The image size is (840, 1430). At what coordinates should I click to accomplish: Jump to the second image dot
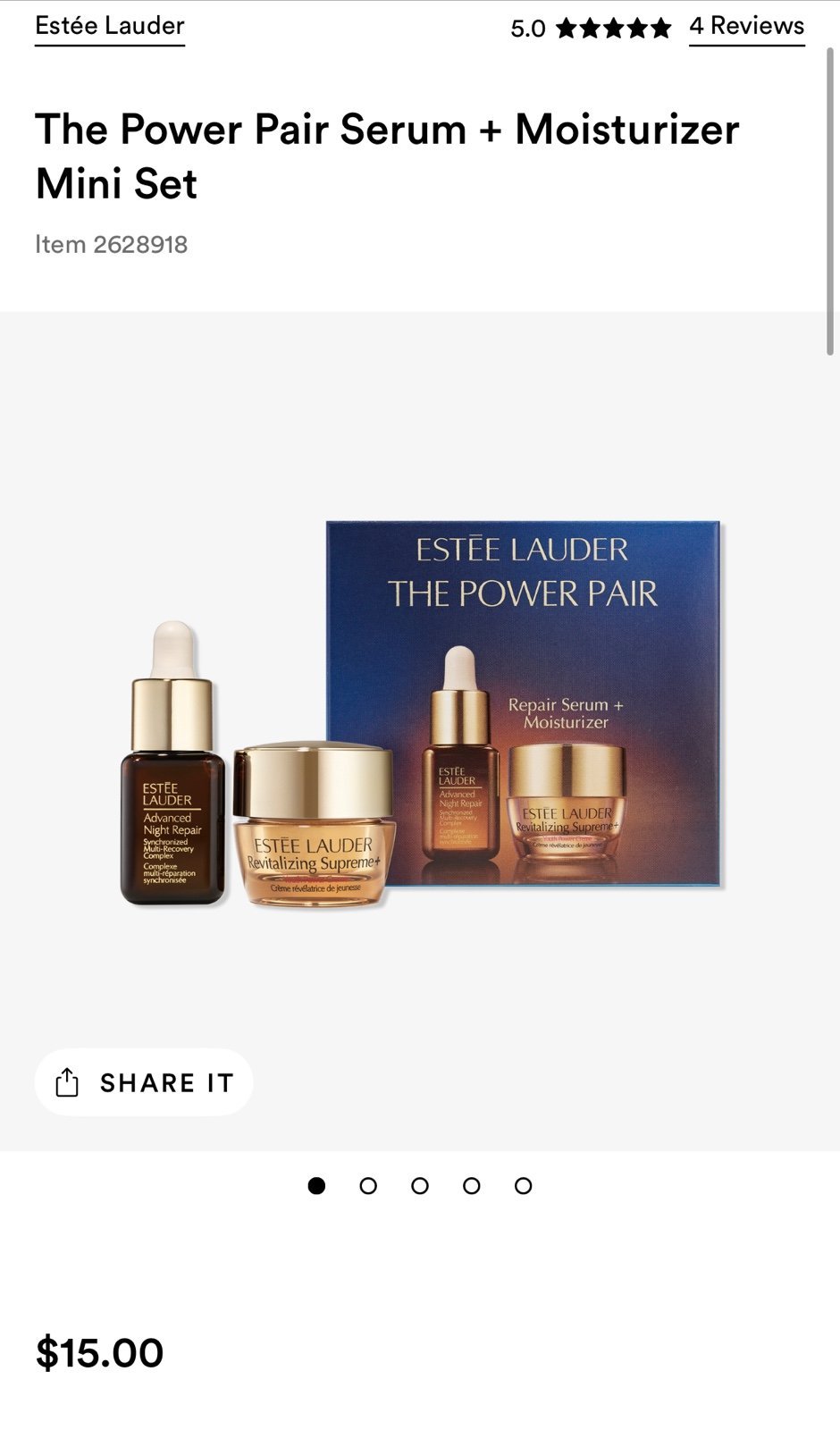coord(368,1186)
